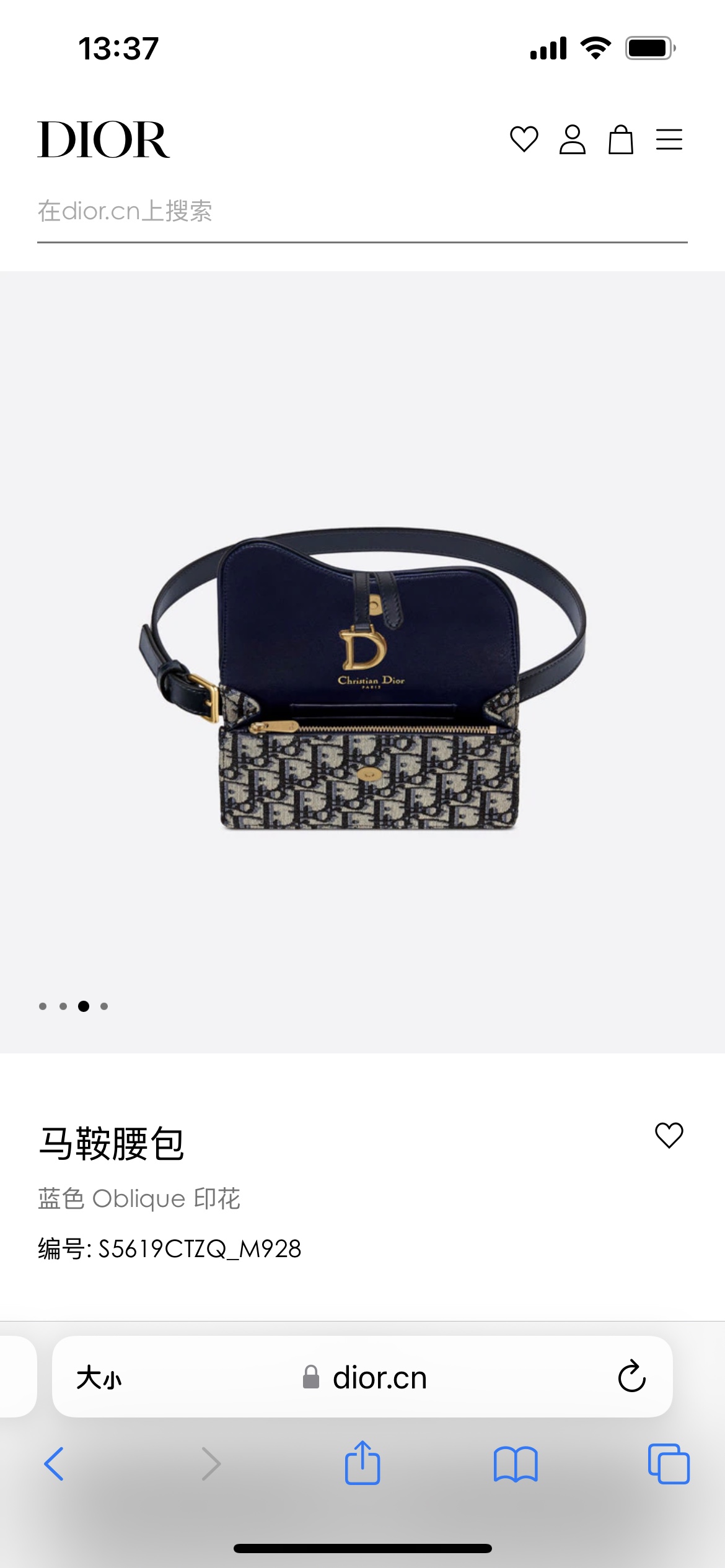Tap the dior.cn search field
725x1568 pixels.
coord(362,212)
